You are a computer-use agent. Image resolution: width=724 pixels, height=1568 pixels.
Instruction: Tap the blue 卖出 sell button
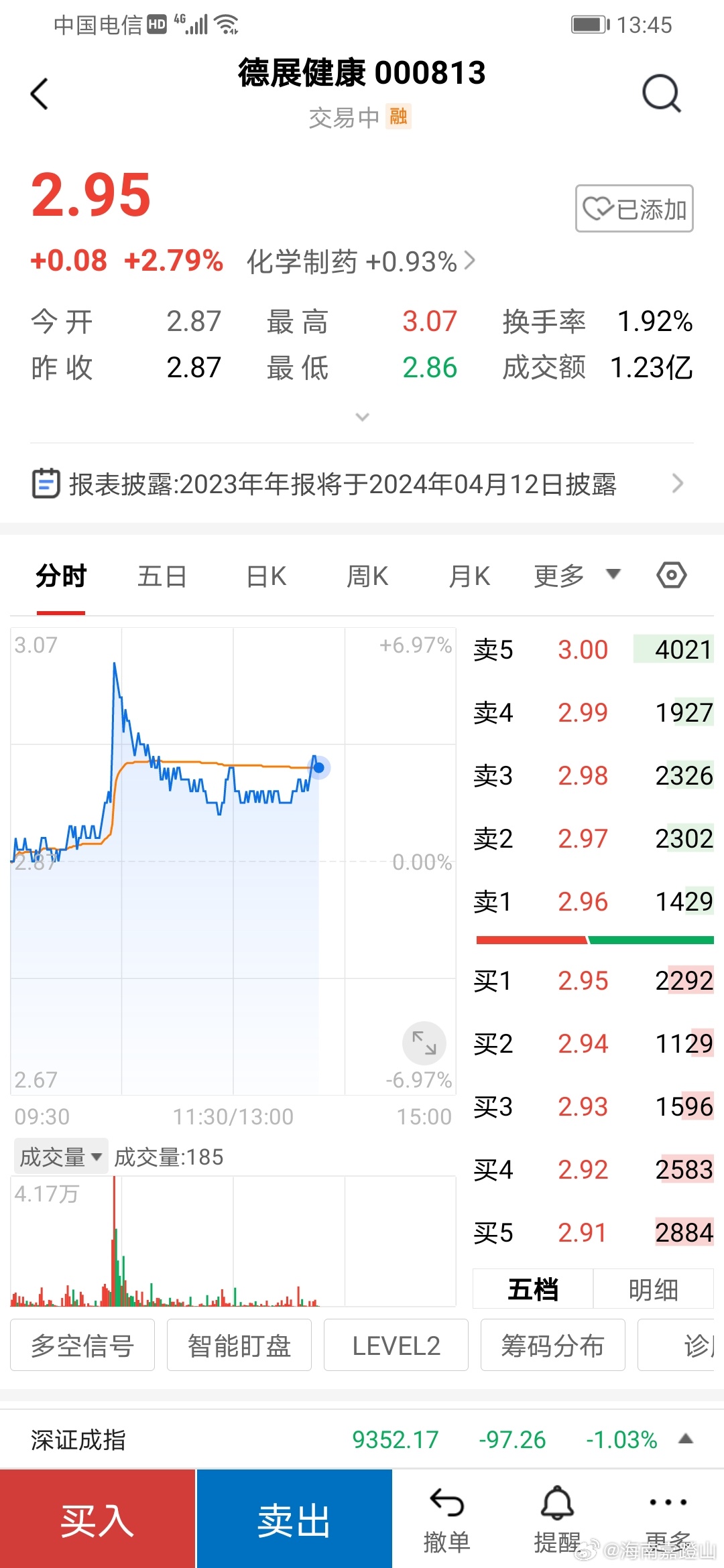[x=294, y=1519]
